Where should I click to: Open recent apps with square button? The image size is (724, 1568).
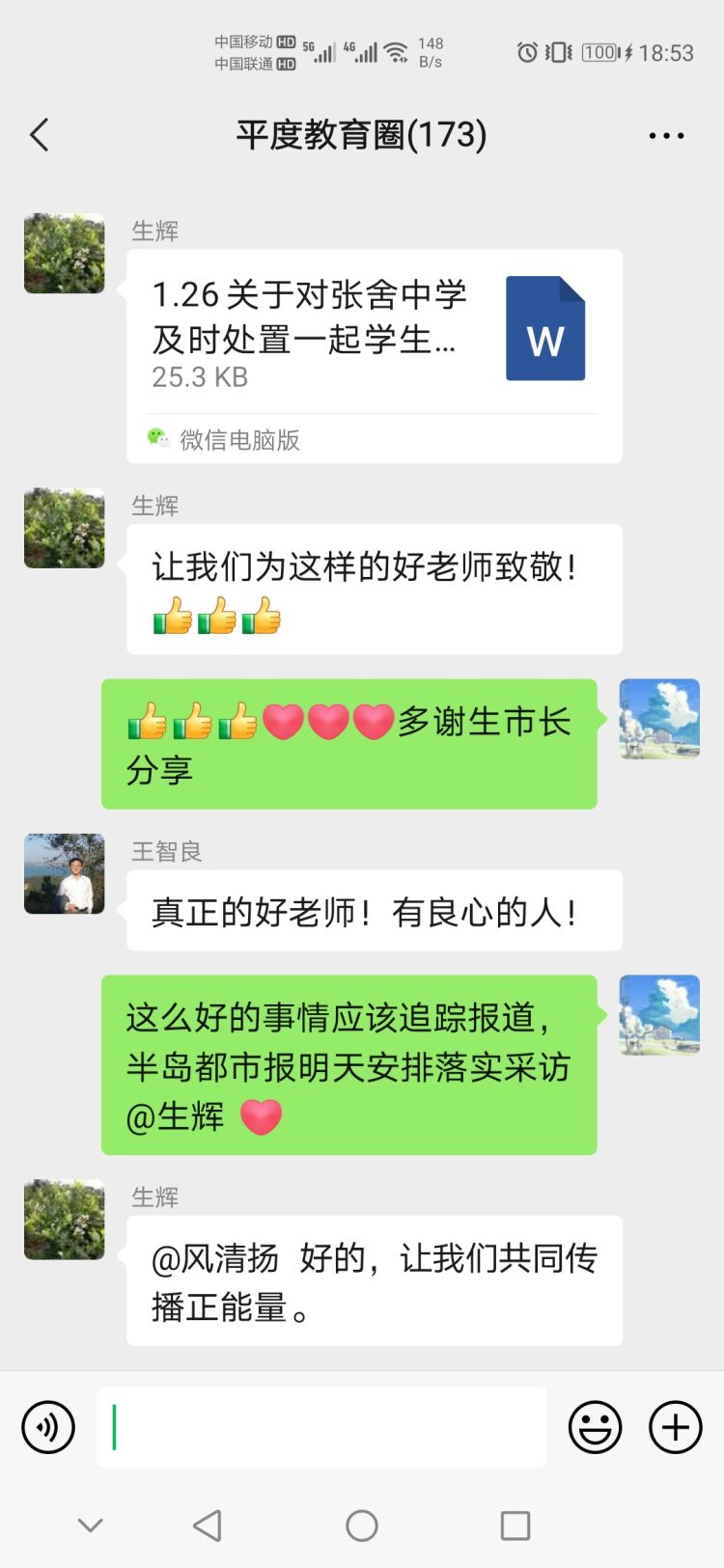pos(515,1526)
